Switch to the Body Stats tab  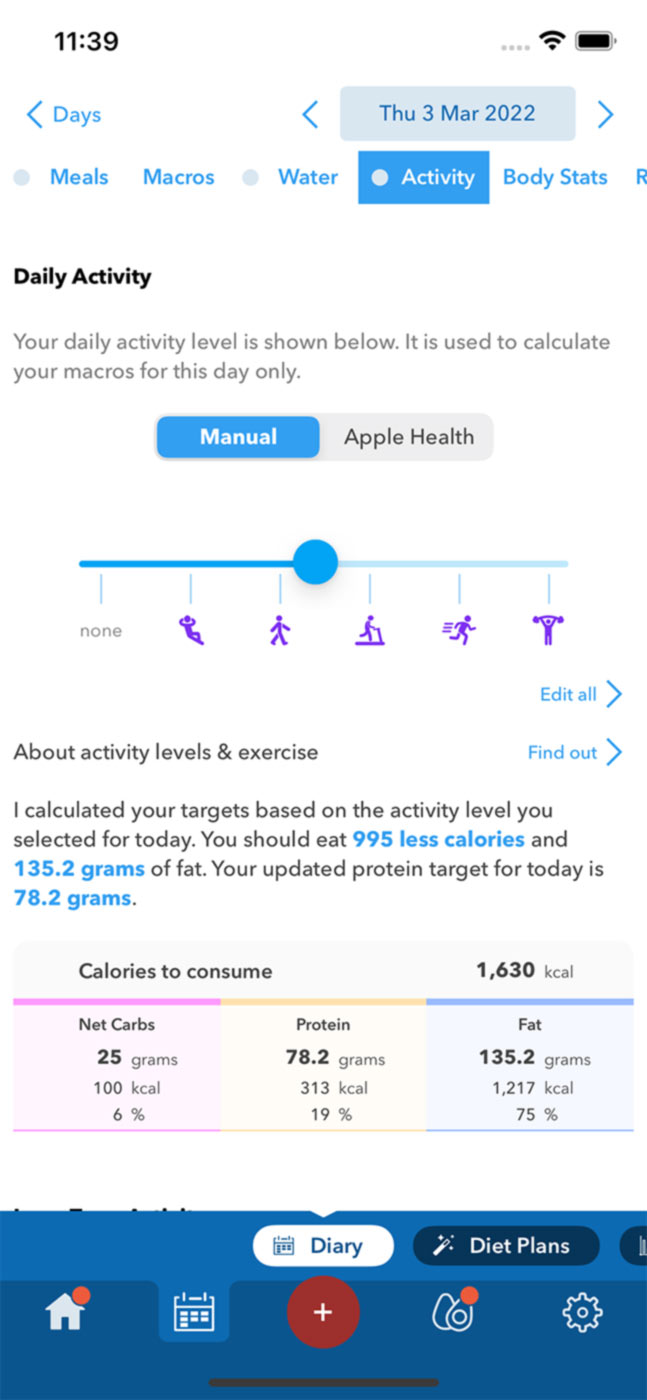pyautogui.click(x=555, y=177)
